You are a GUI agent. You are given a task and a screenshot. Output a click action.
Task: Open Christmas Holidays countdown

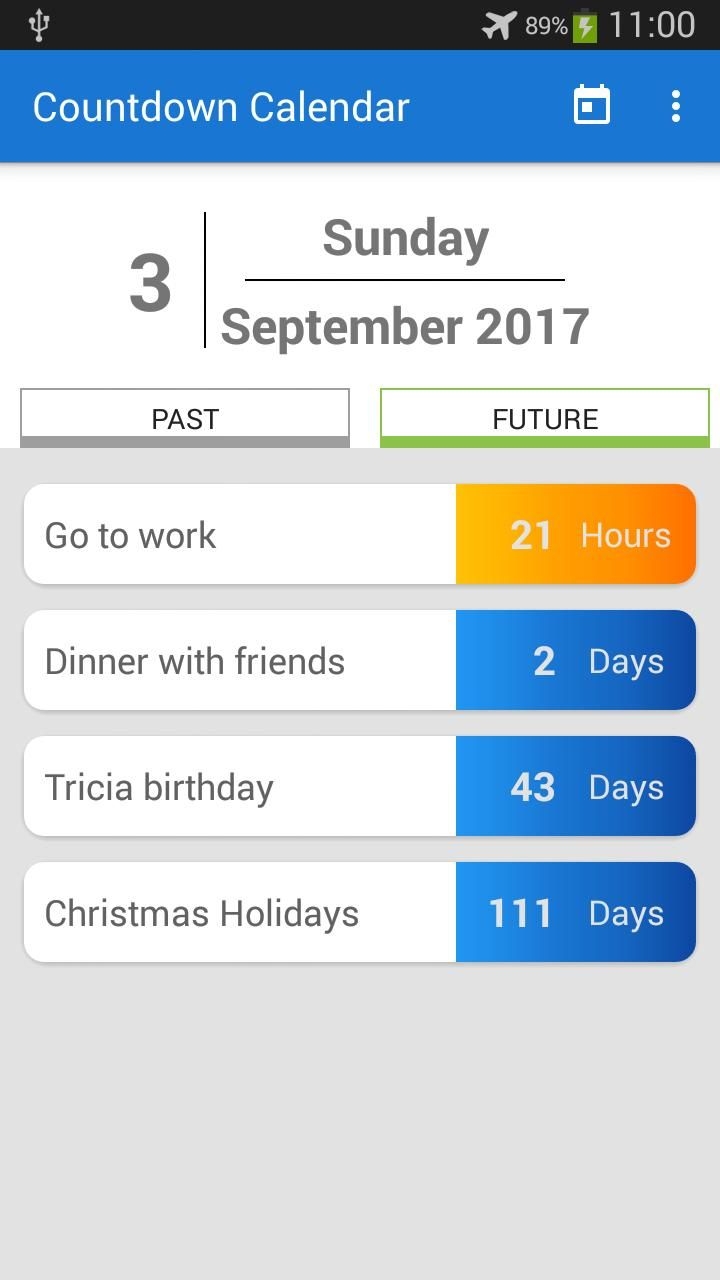tap(360, 912)
